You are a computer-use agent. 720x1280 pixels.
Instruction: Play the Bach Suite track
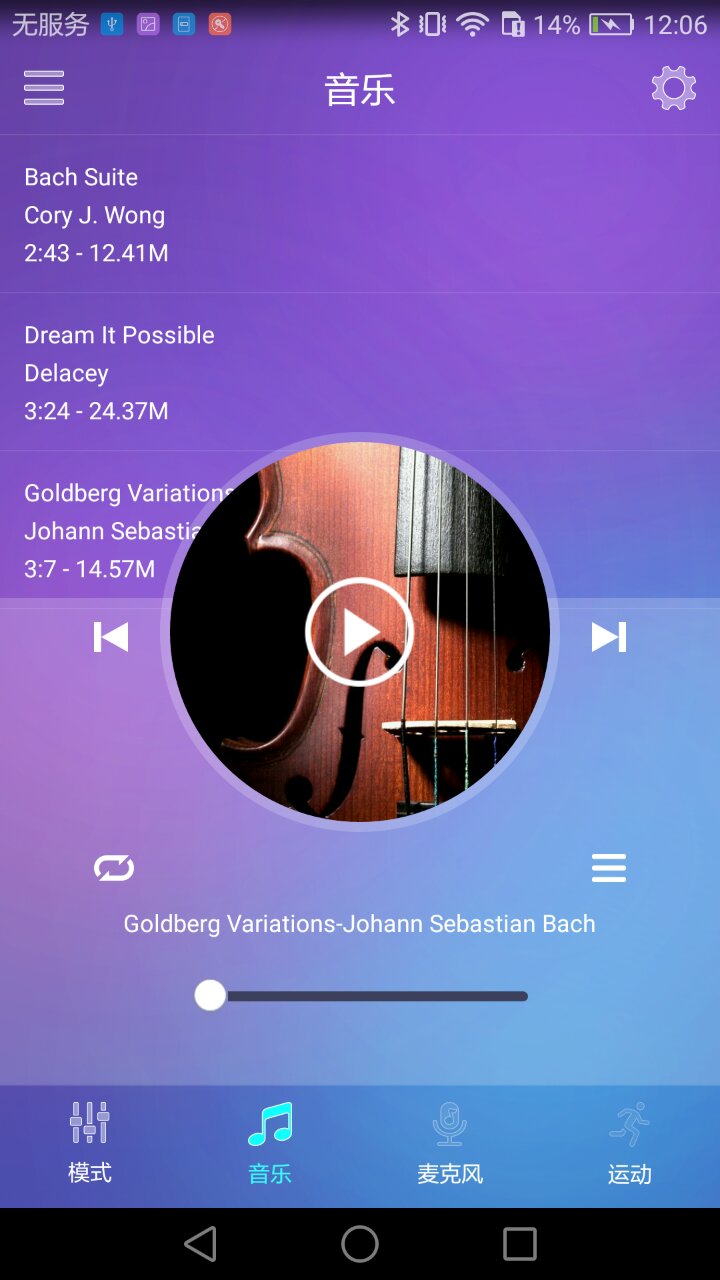95,214
